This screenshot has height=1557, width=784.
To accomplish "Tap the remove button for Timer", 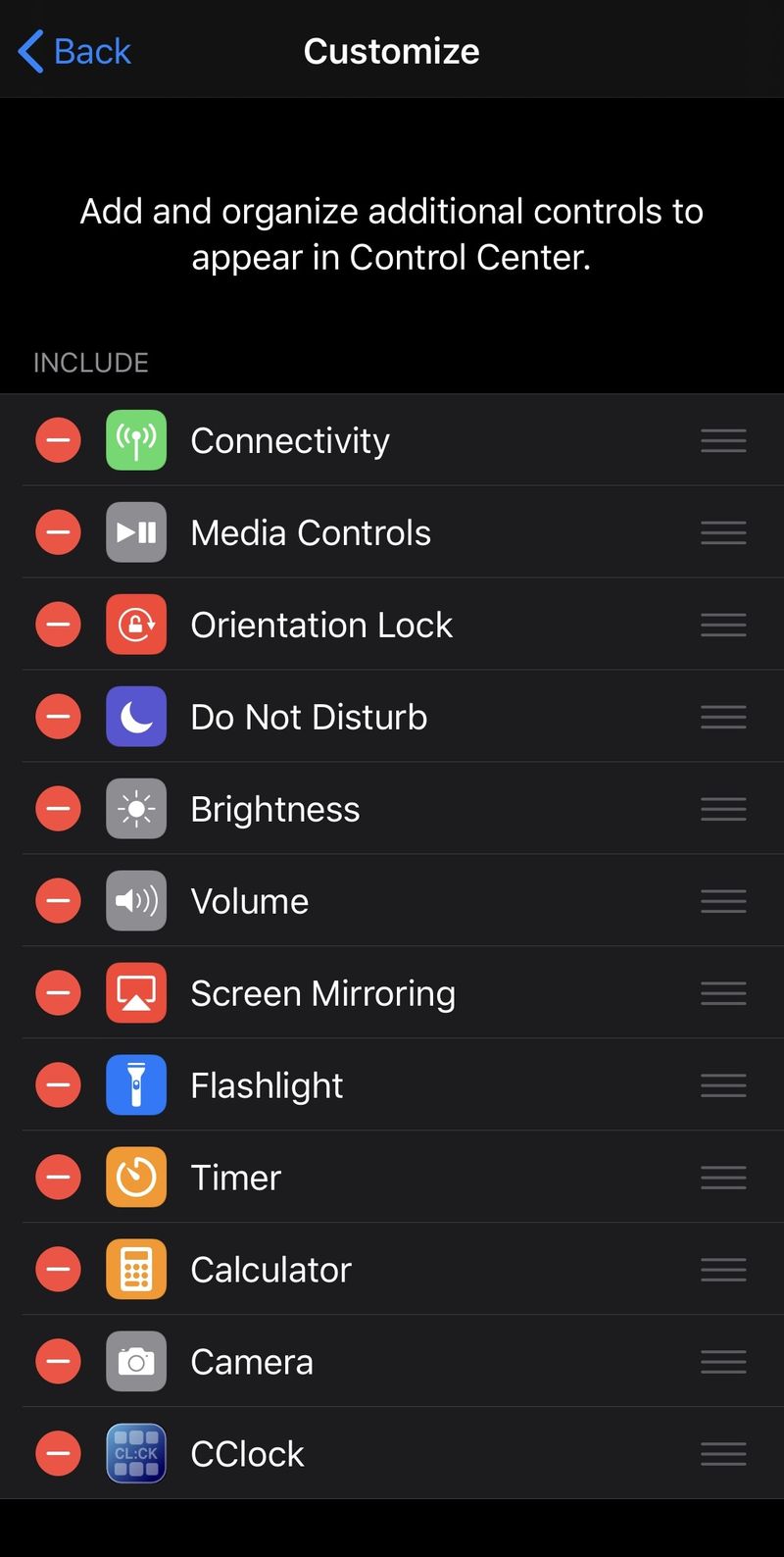I will [59, 1178].
